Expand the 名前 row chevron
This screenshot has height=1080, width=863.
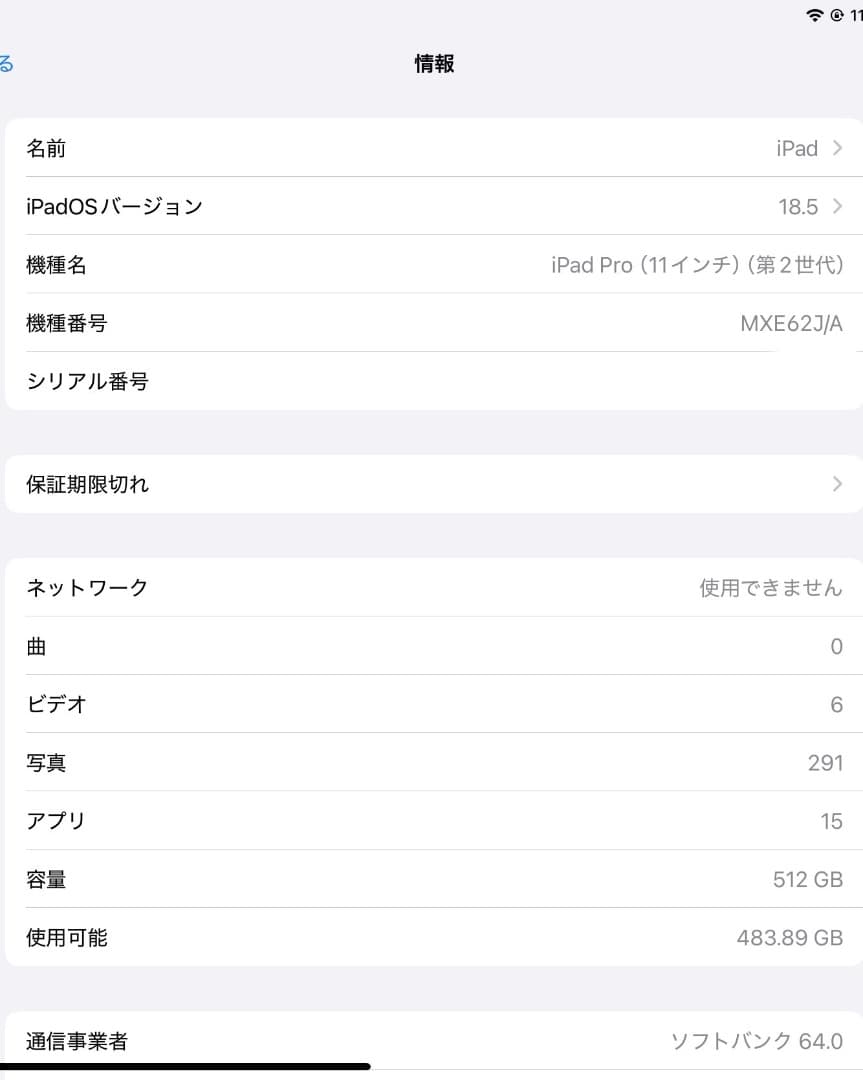(x=837, y=148)
